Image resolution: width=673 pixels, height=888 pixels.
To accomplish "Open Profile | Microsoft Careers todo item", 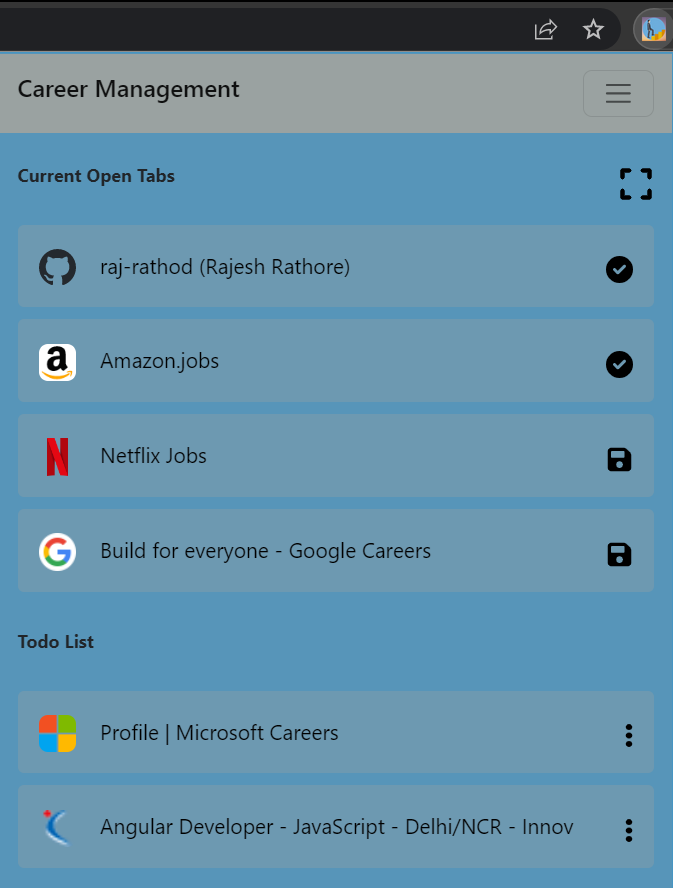I will (300, 733).
